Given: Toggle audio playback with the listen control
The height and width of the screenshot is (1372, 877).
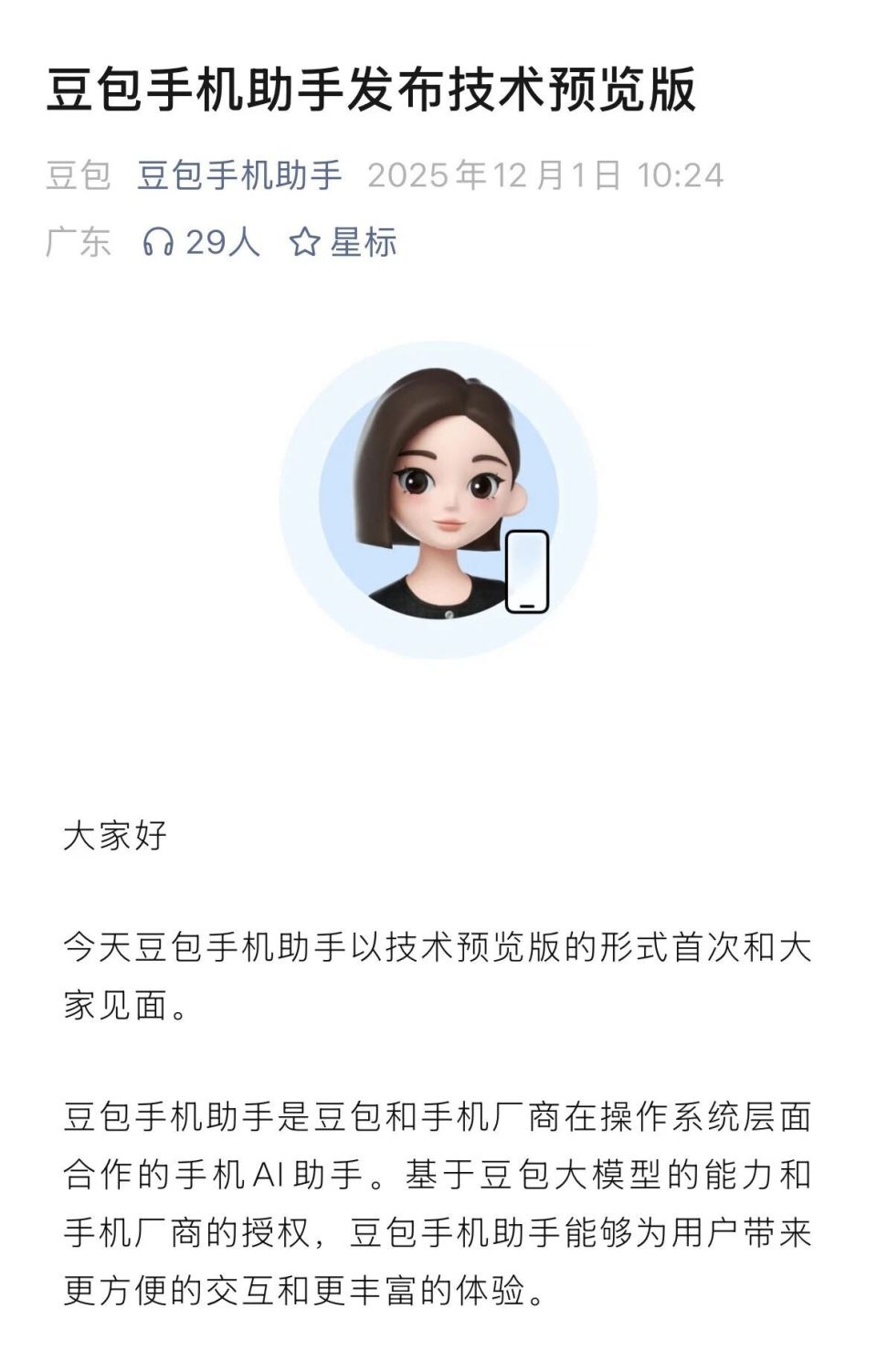Looking at the screenshot, I should tap(159, 241).
